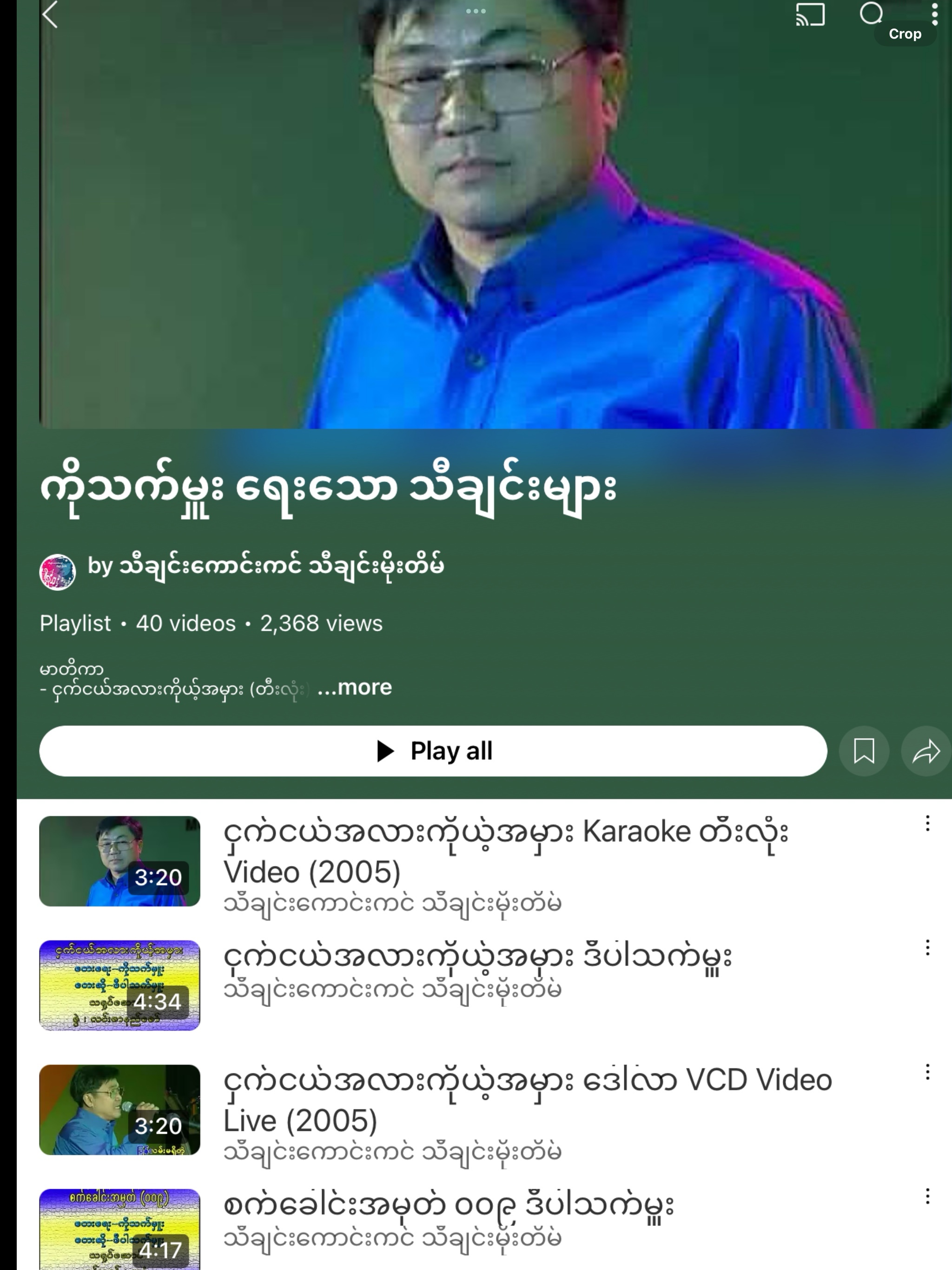Screen dimensions: 952x1270
Task: Tap the Crop button
Action: [905, 34]
